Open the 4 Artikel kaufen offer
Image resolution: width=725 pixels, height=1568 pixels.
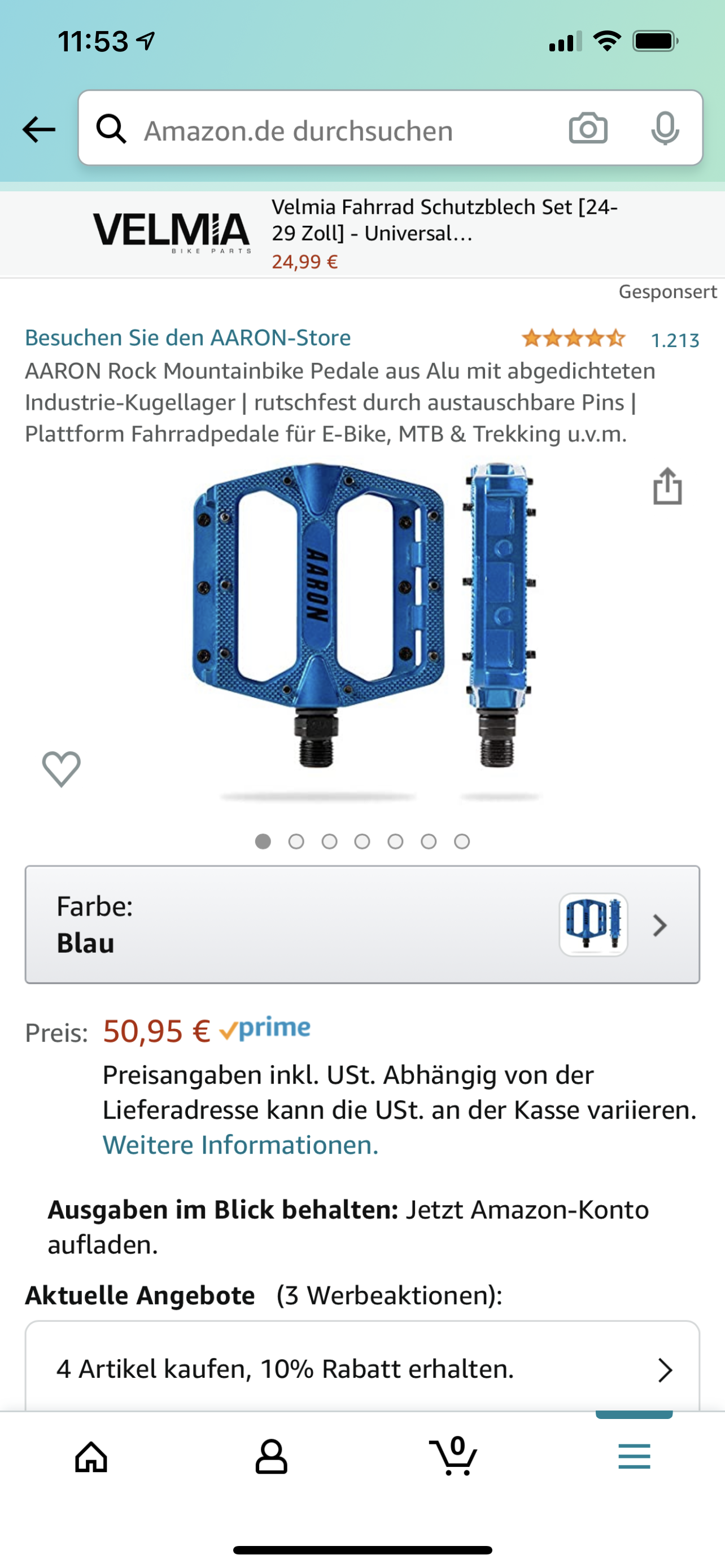pos(362,1369)
